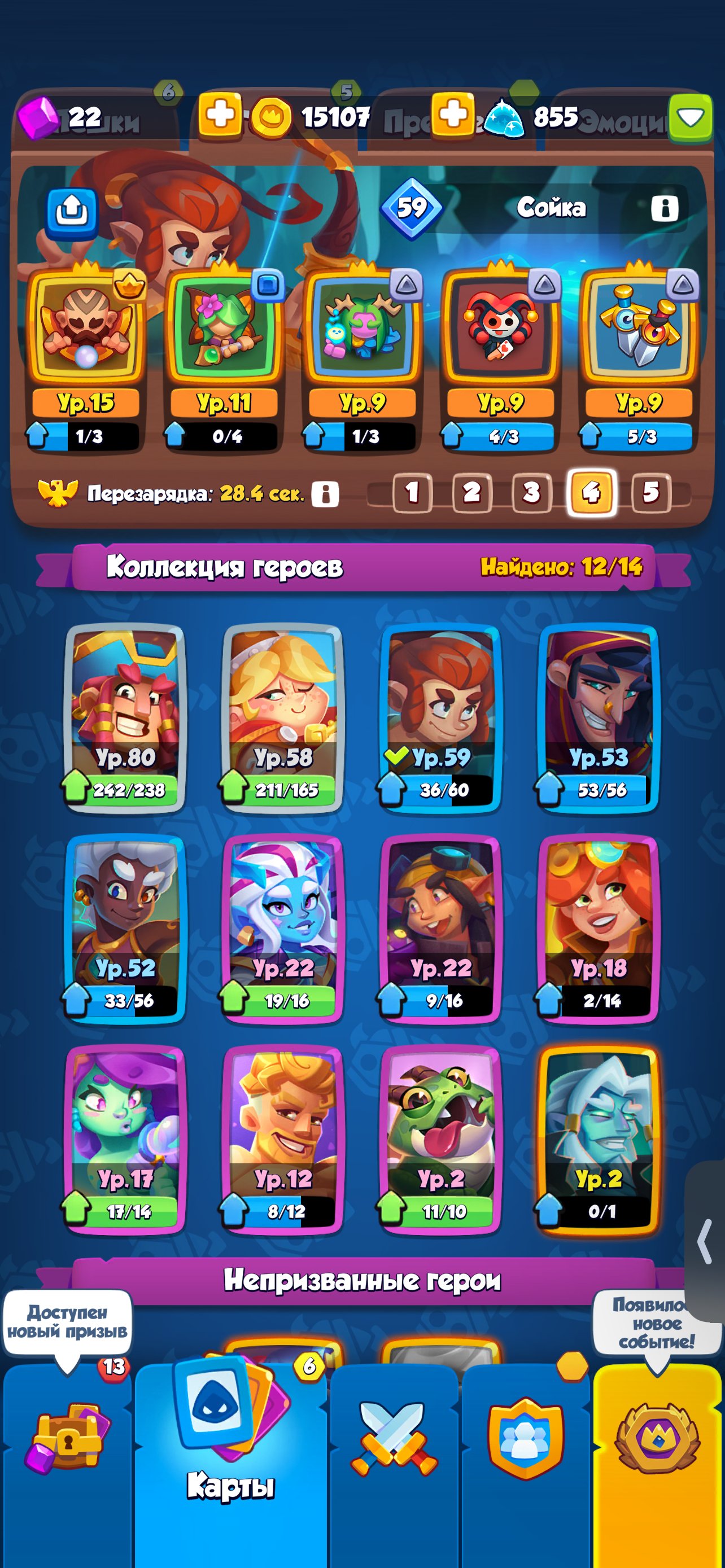This screenshot has height=1568, width=725.
Task: Open the green dragon hero card 11/10
Action: click(441, 1140)
